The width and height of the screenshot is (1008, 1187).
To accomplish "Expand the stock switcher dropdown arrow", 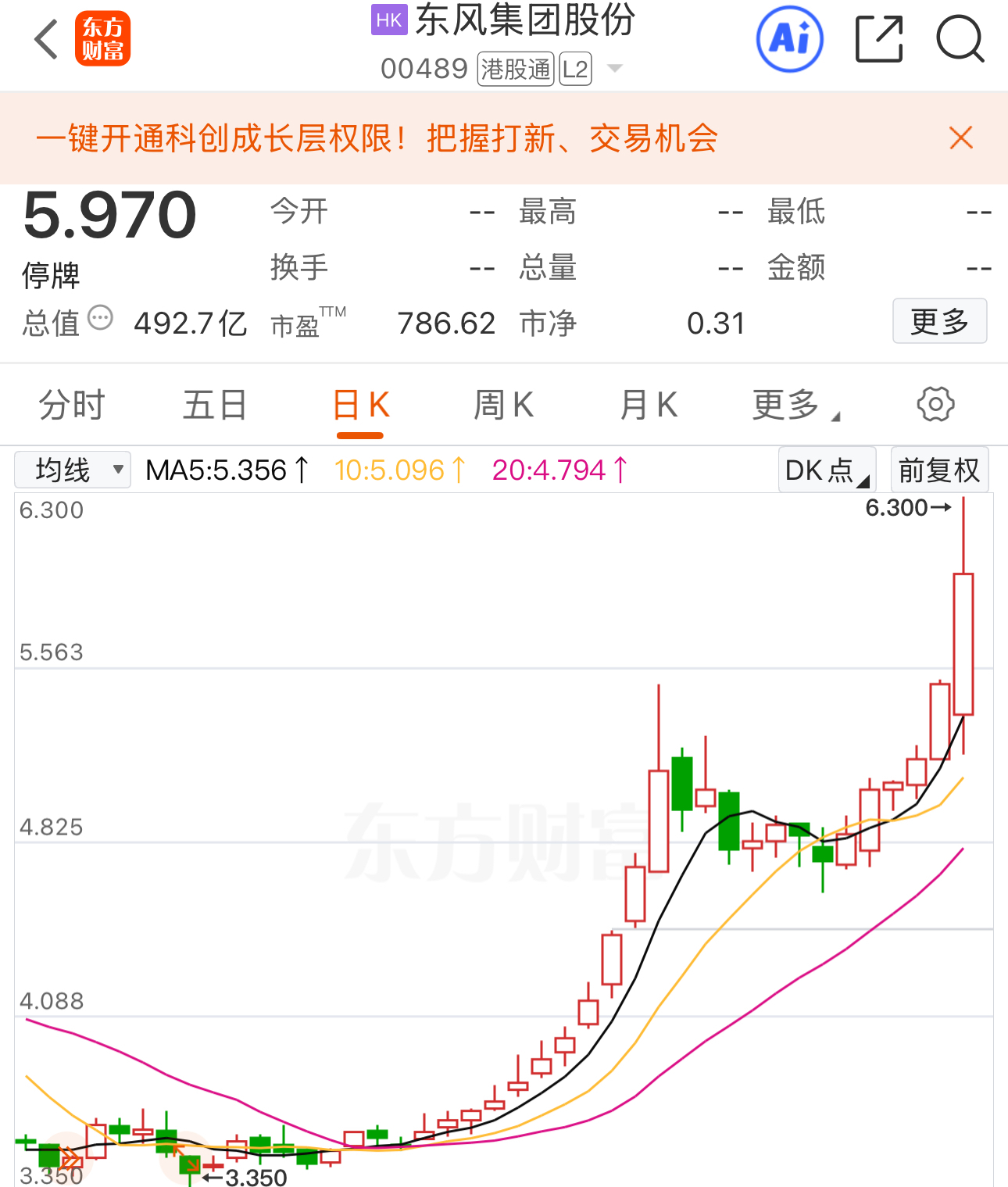I will coord(615,69).
